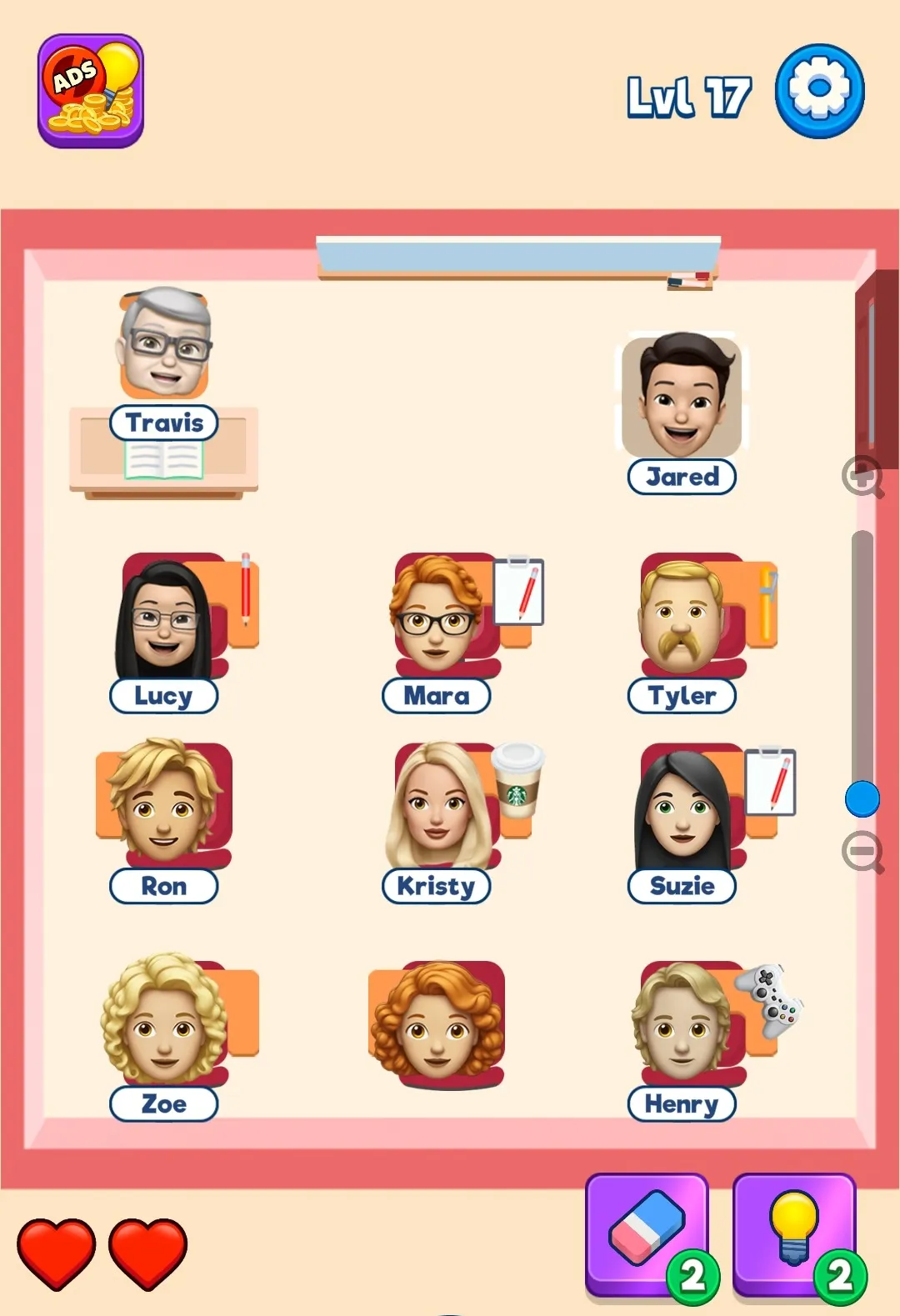Select the unnamed red-haired student
900x1316 pixels.
click(437, 1023)
